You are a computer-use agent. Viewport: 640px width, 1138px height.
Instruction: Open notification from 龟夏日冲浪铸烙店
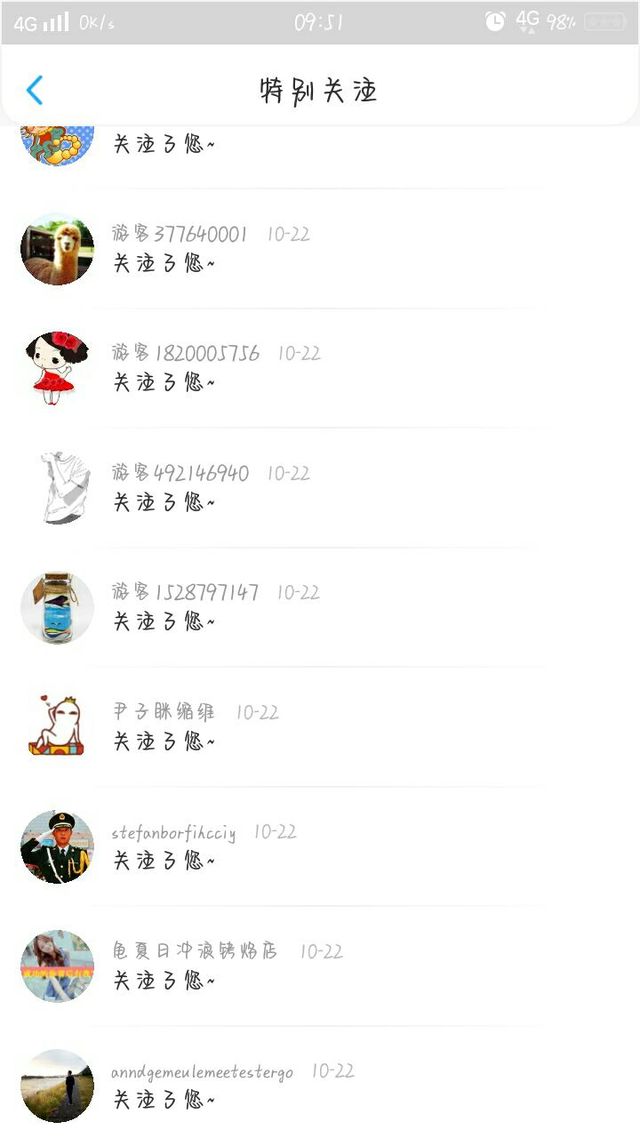pyautogui.click(x=320, y=966)
